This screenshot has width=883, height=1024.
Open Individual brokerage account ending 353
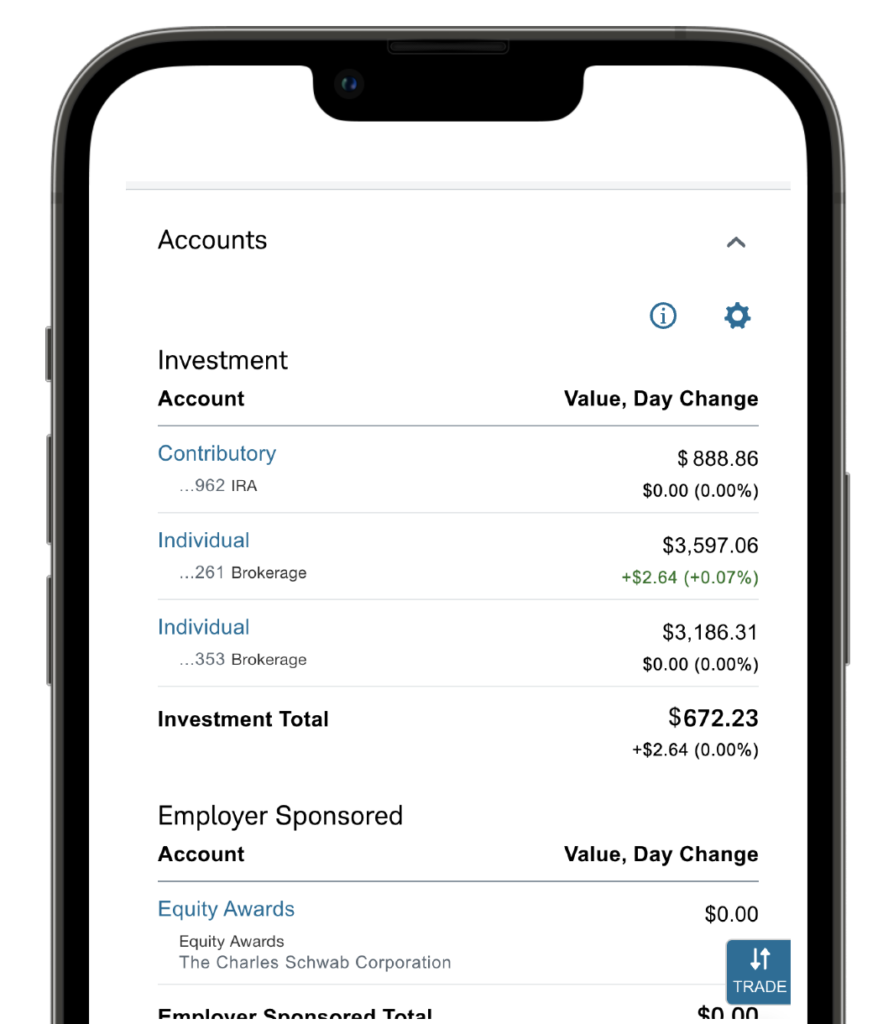point(204,628)
